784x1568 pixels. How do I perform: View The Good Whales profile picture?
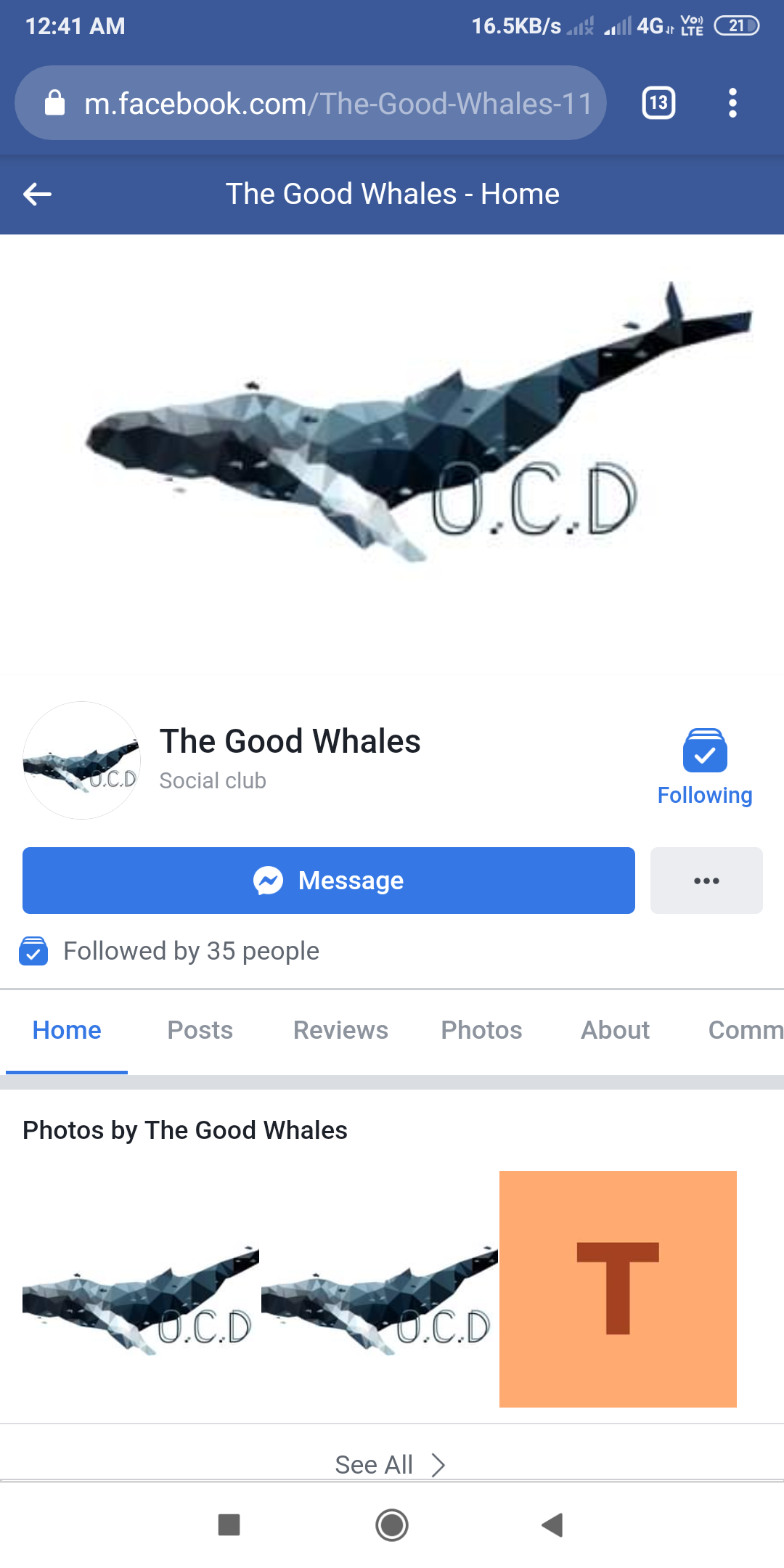pyautogui.click(x=81, y=760)
